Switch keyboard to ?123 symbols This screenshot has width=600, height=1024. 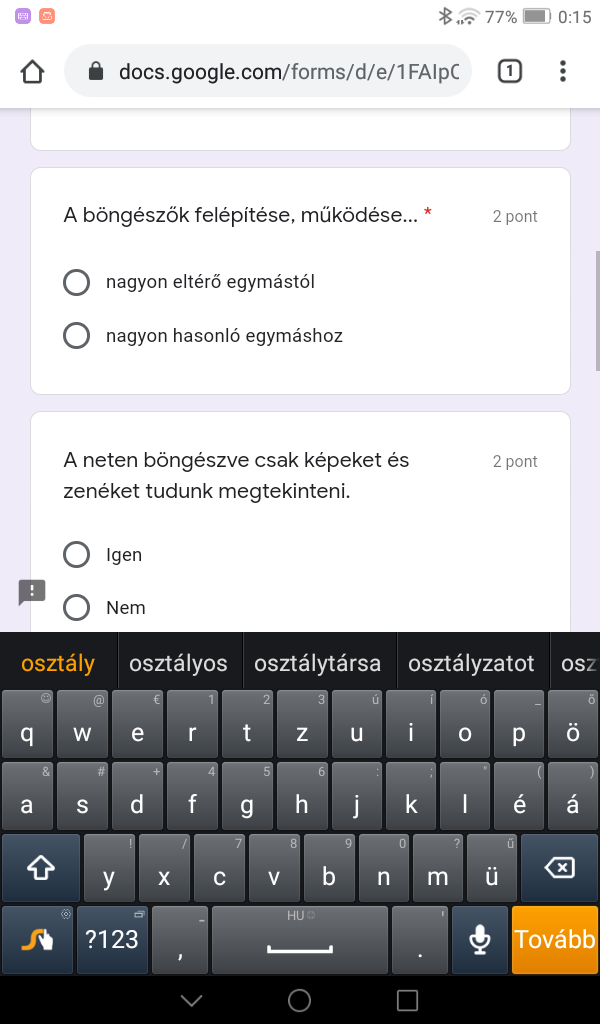[x=112, y=940]
